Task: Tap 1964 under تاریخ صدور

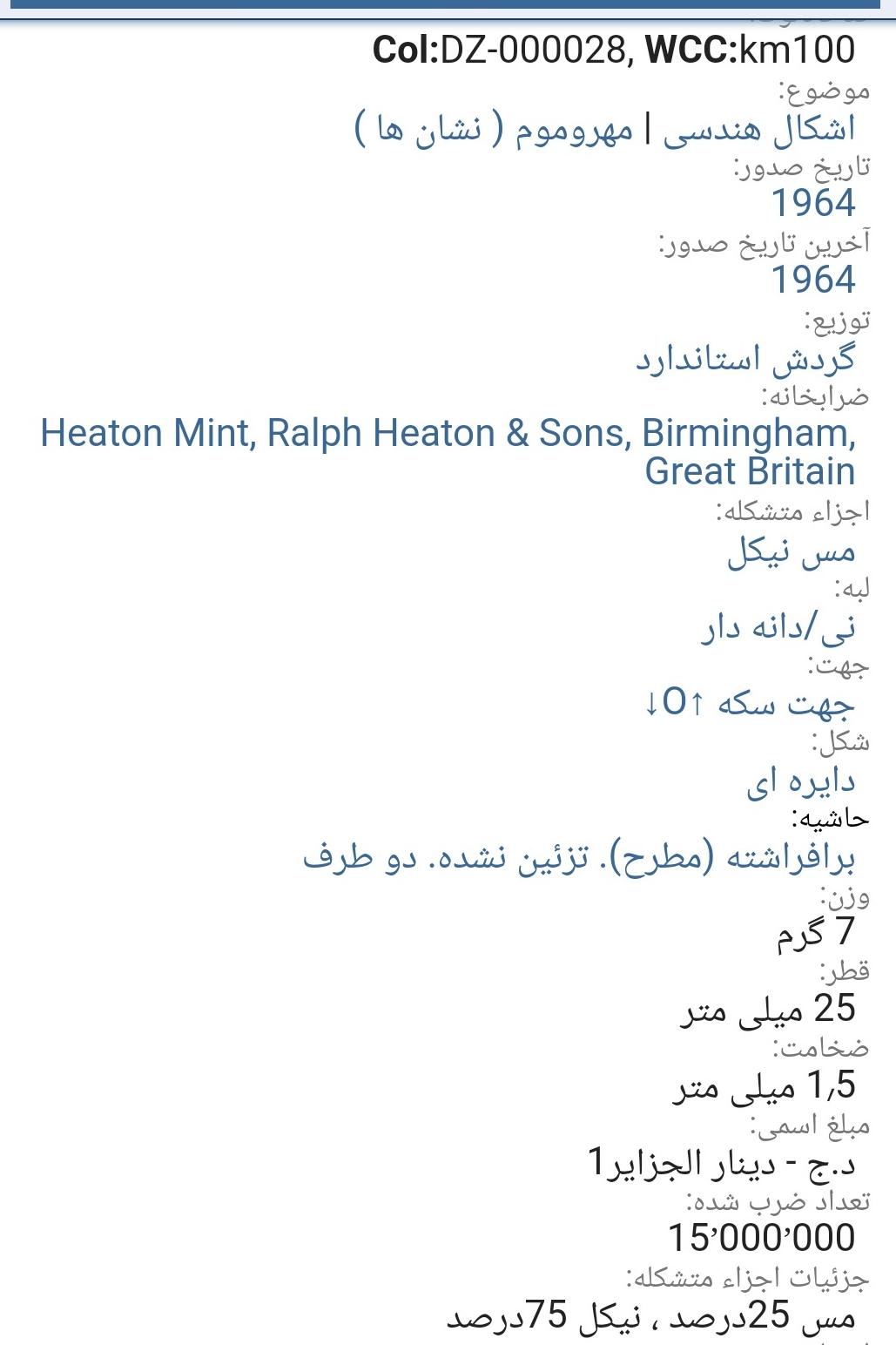Action: click(x=813, y=203)
